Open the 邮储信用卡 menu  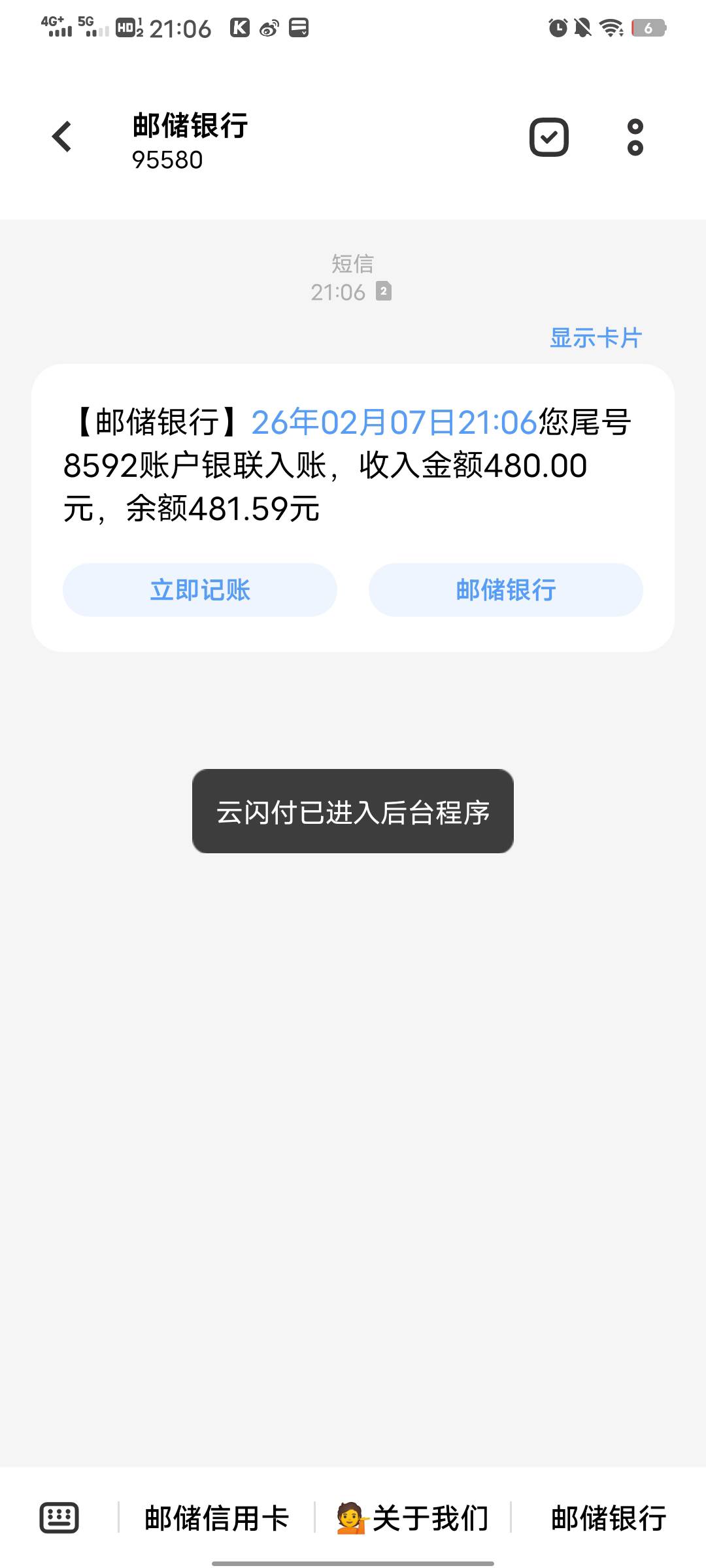216,1517
